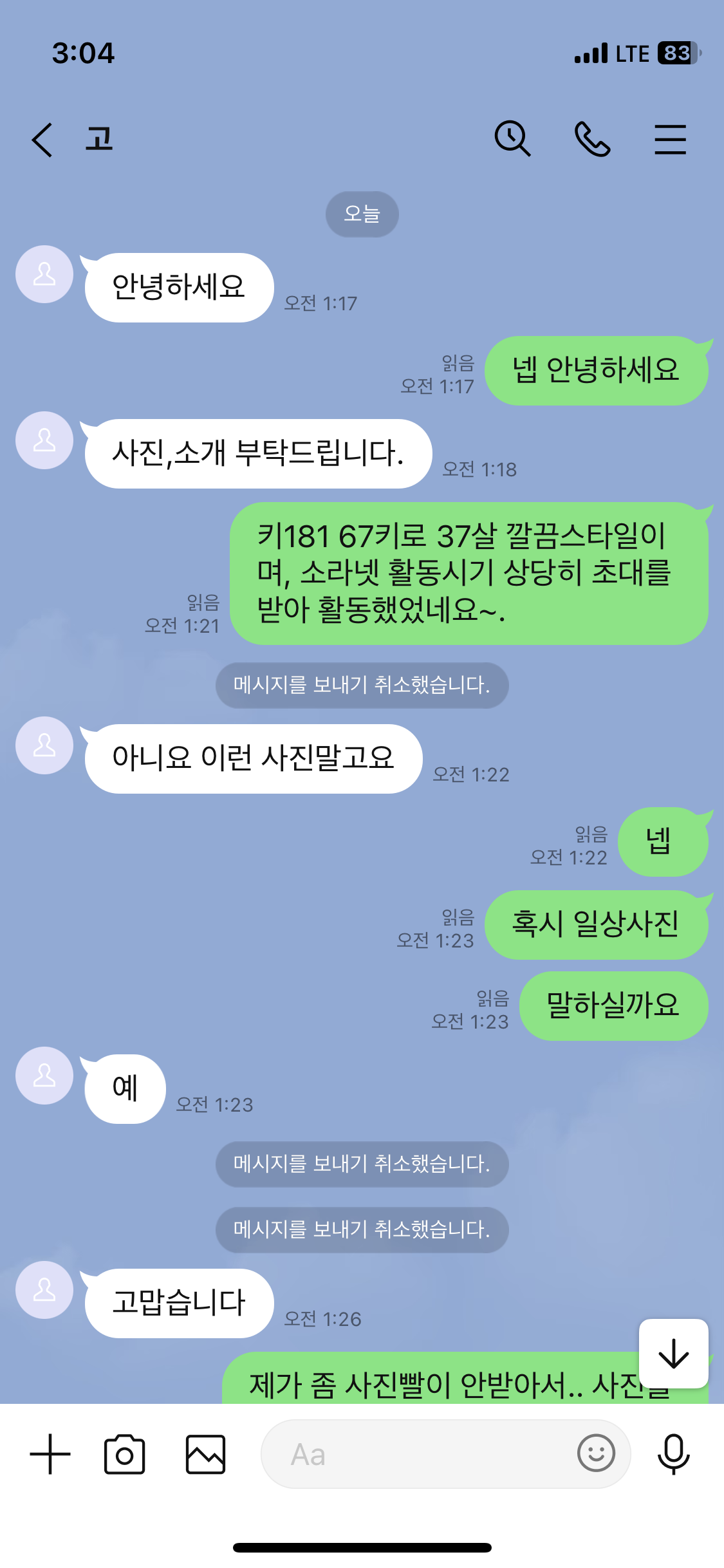Open the chat menu
The height and width of the screenshot is (1568, 724).
[670, 140]
